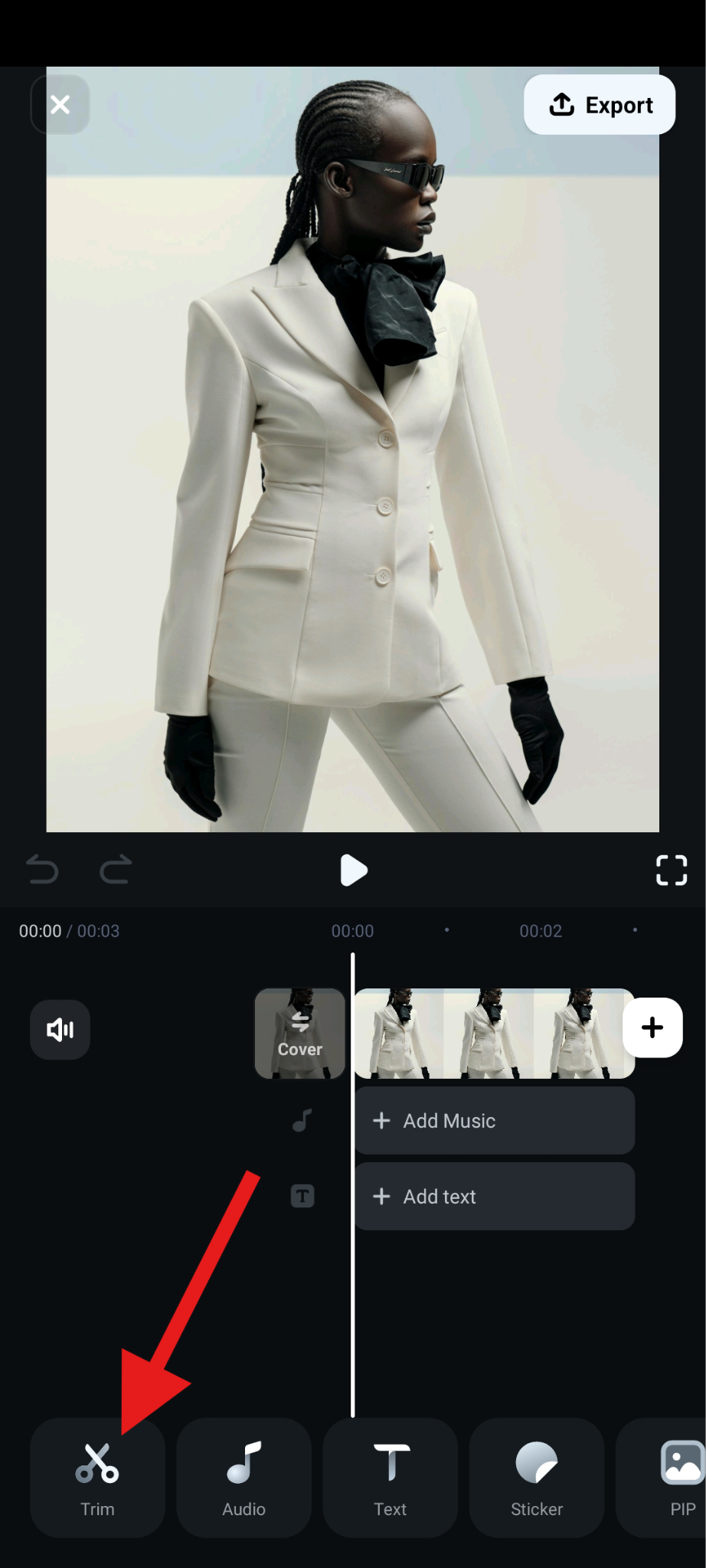
Task: Undo the last edit
Action: point(42,871)
